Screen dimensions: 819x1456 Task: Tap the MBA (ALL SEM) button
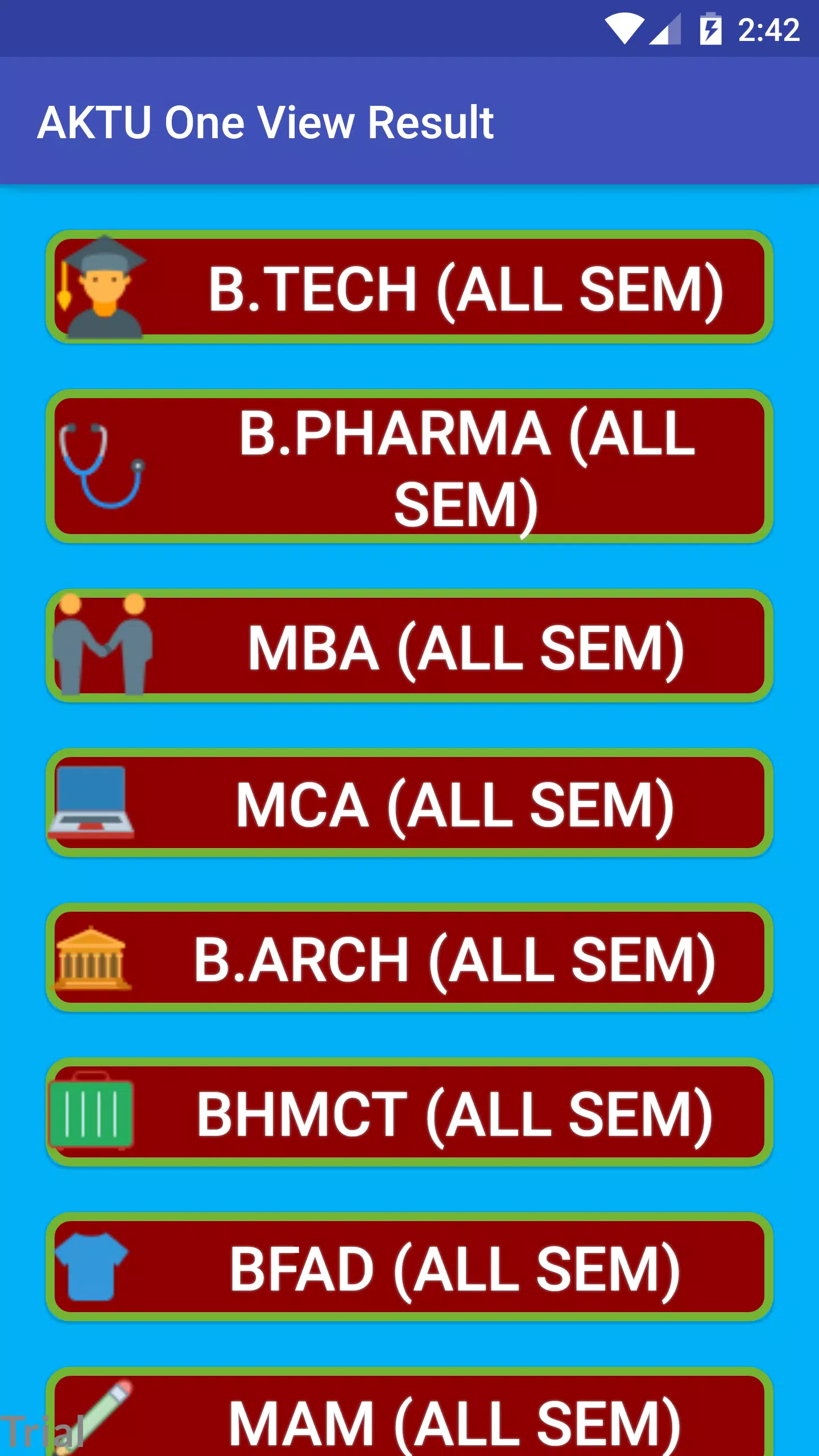(409, 646)
